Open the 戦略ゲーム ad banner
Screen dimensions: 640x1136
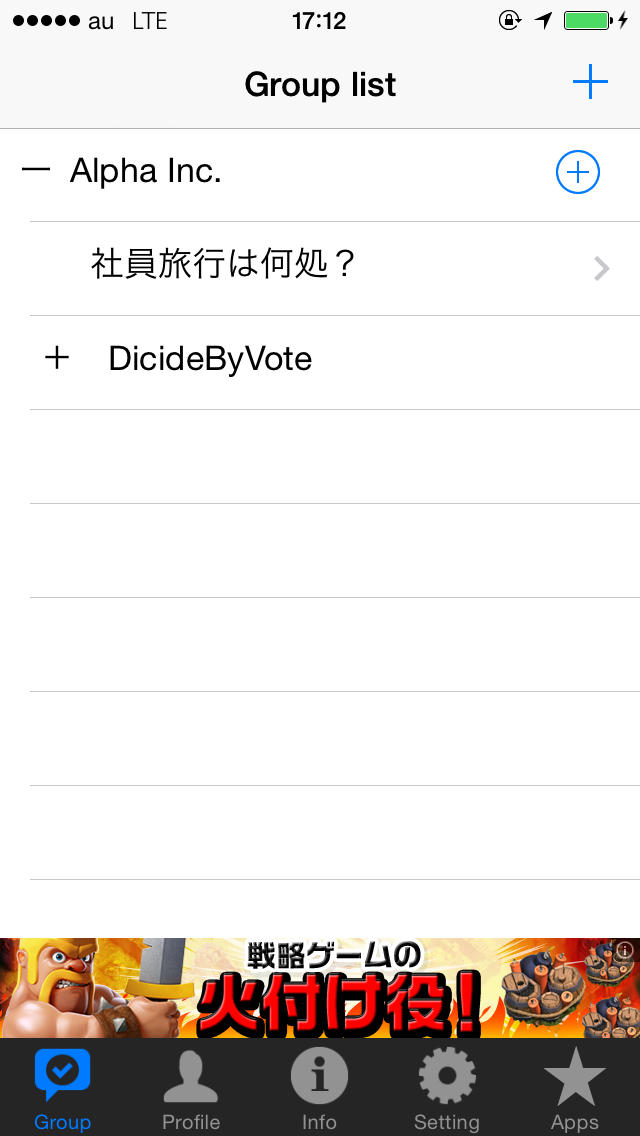click(x=320, y=988)
